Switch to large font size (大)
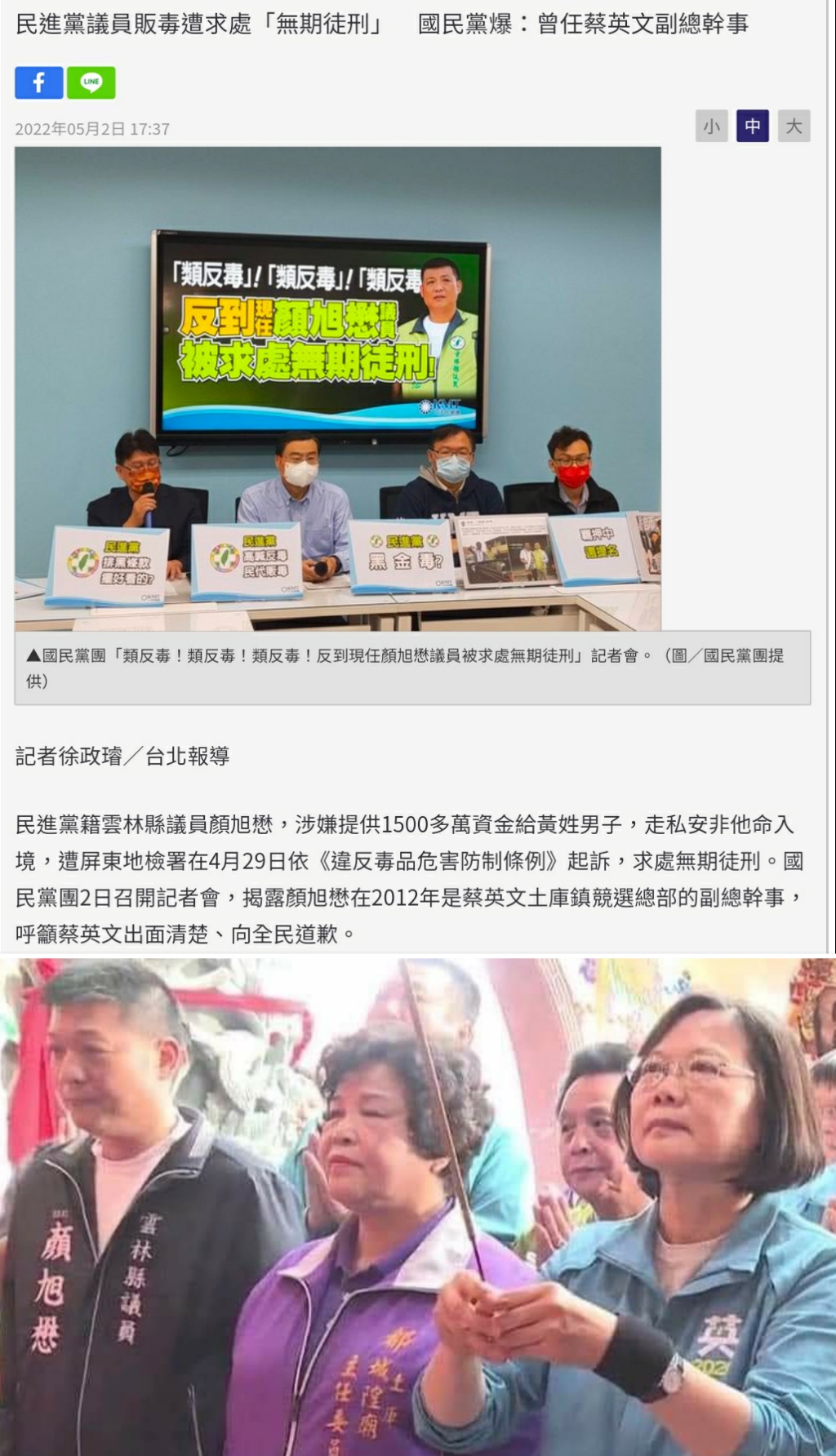Screen dimensions: 836x1456 (793, 126)
